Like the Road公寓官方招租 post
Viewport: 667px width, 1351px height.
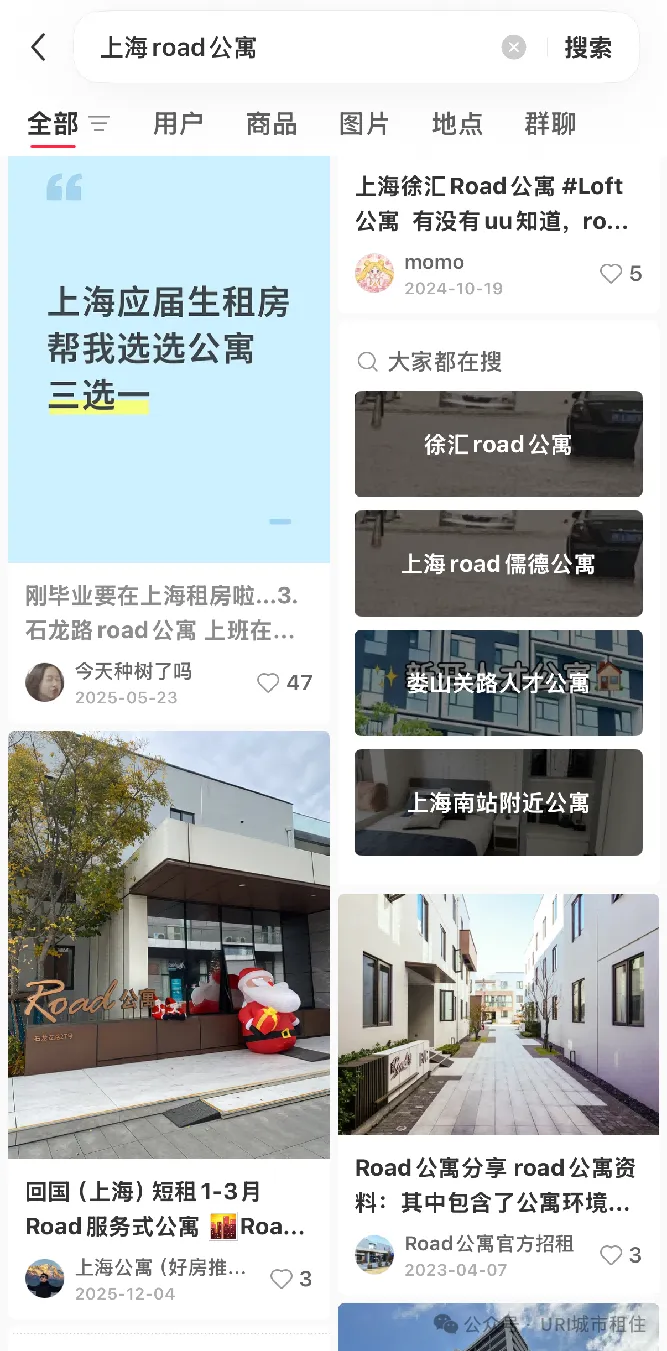click(611, 1255)
